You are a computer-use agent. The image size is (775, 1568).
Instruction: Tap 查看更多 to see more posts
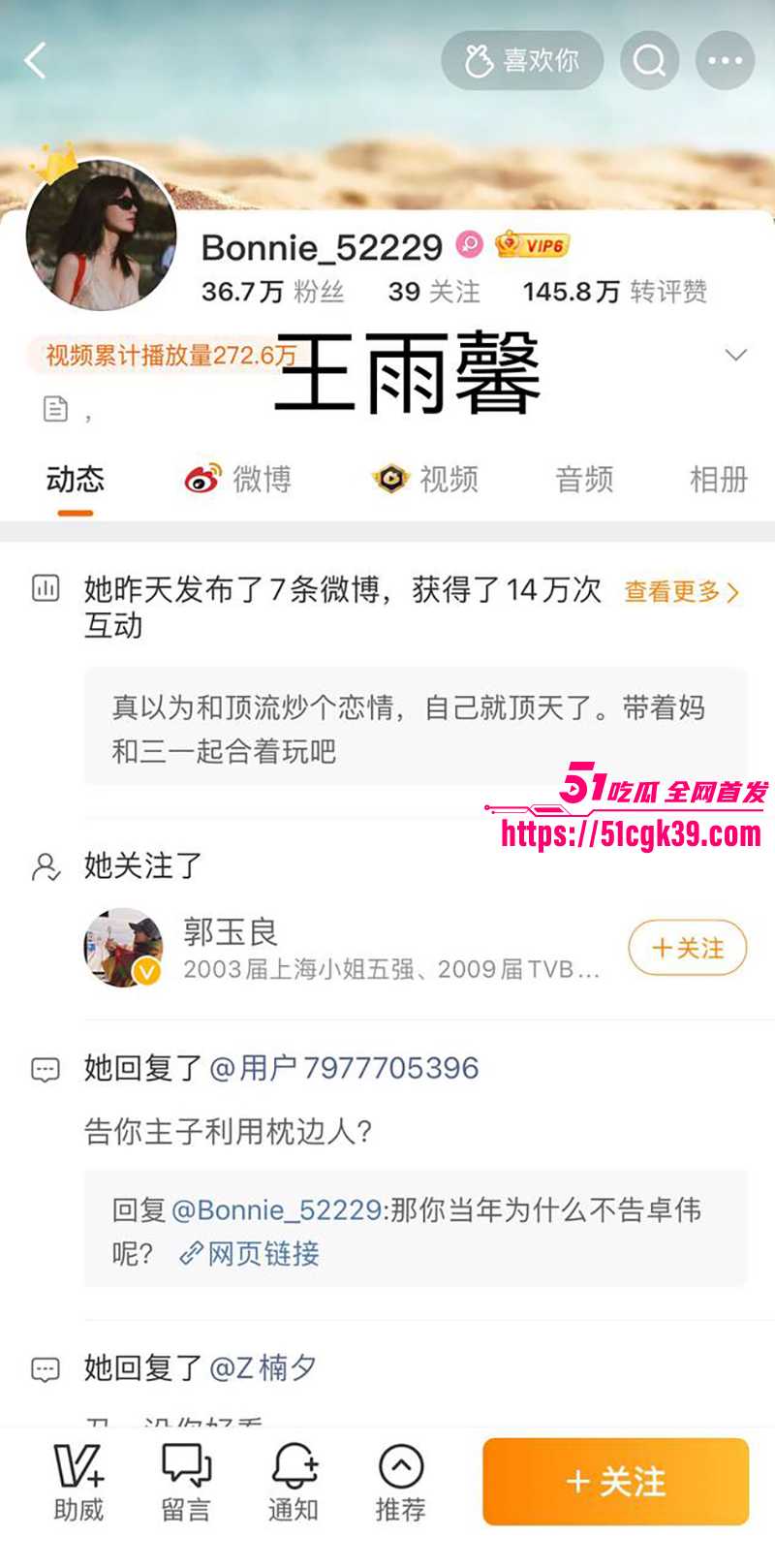tap(681, 591)
